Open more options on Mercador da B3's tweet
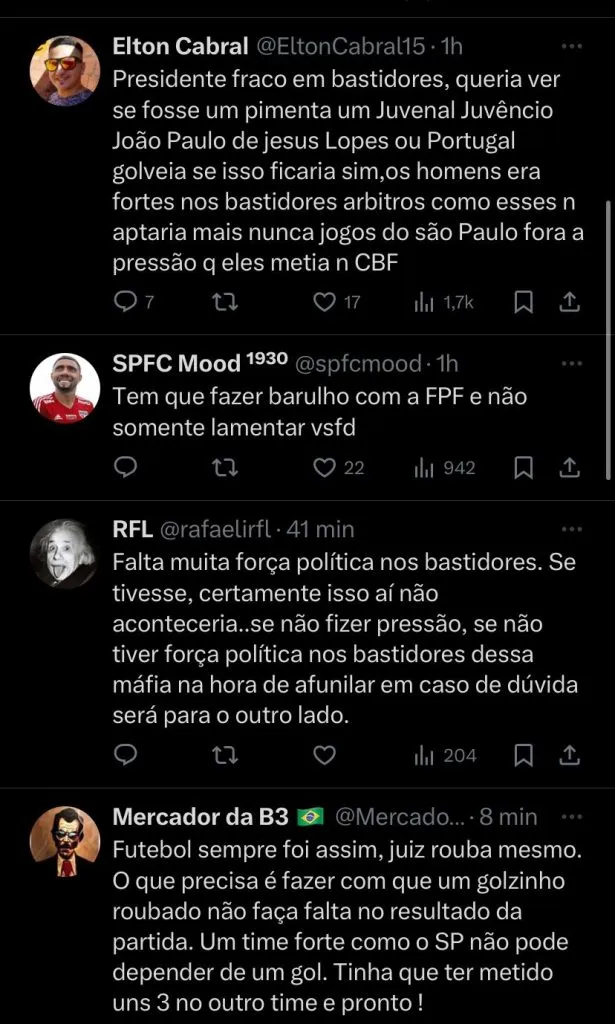 click(x=571, y=817)
